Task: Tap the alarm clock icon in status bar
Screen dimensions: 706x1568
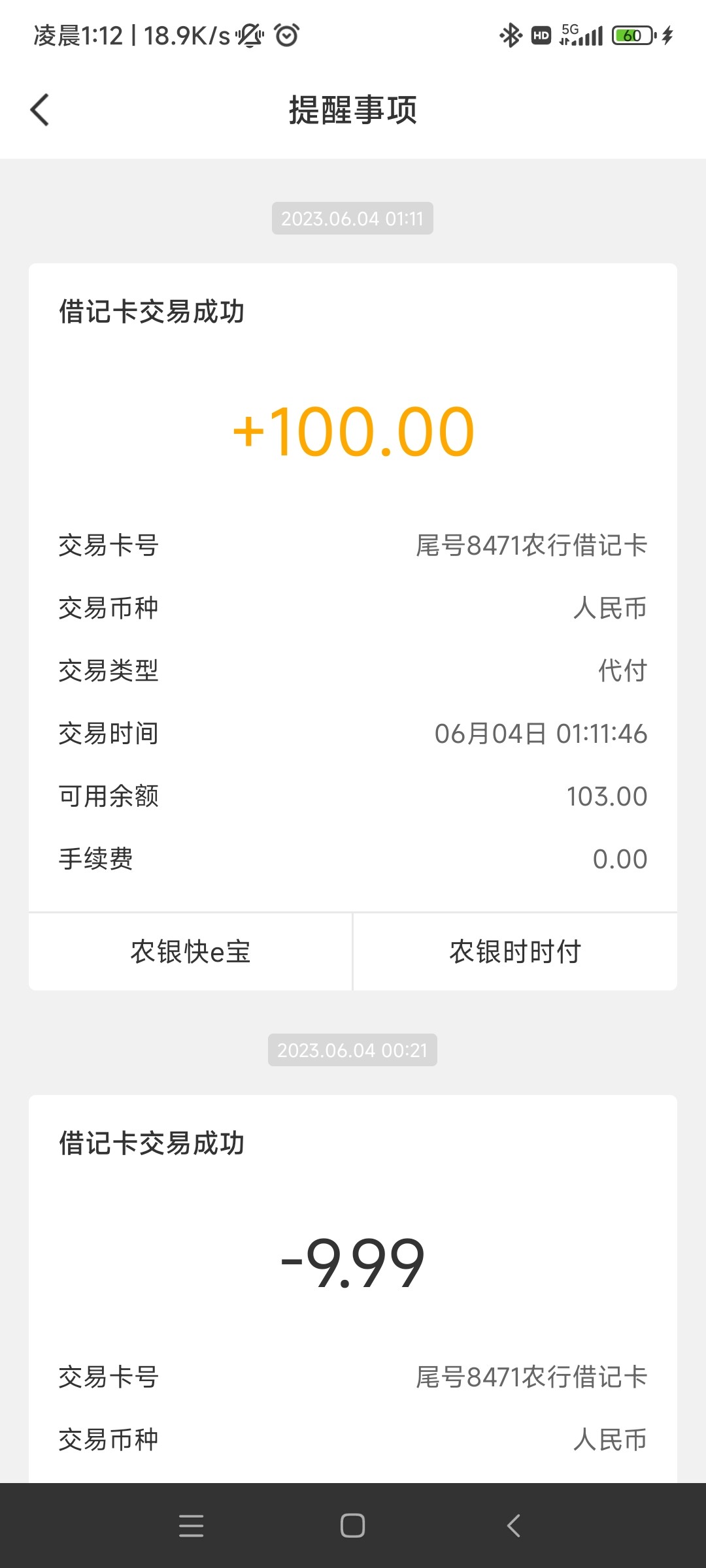Action: click(x=285, y=36)
